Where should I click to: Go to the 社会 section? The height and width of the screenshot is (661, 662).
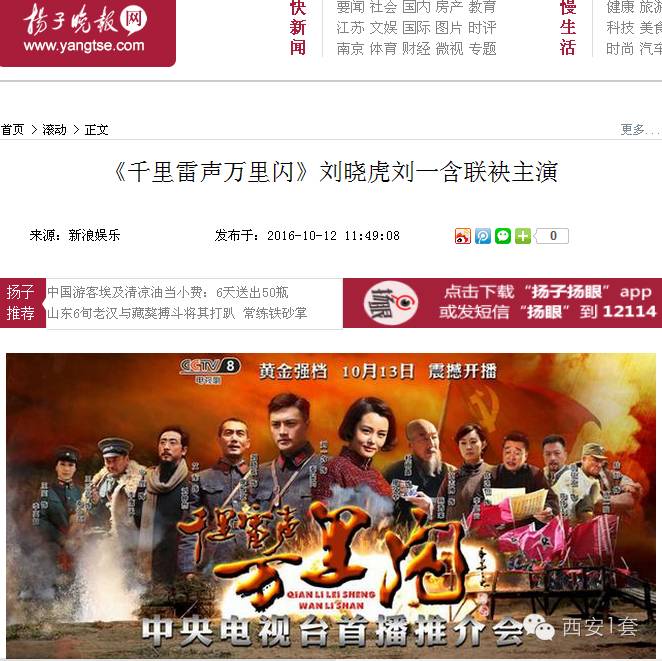point(383,7)
